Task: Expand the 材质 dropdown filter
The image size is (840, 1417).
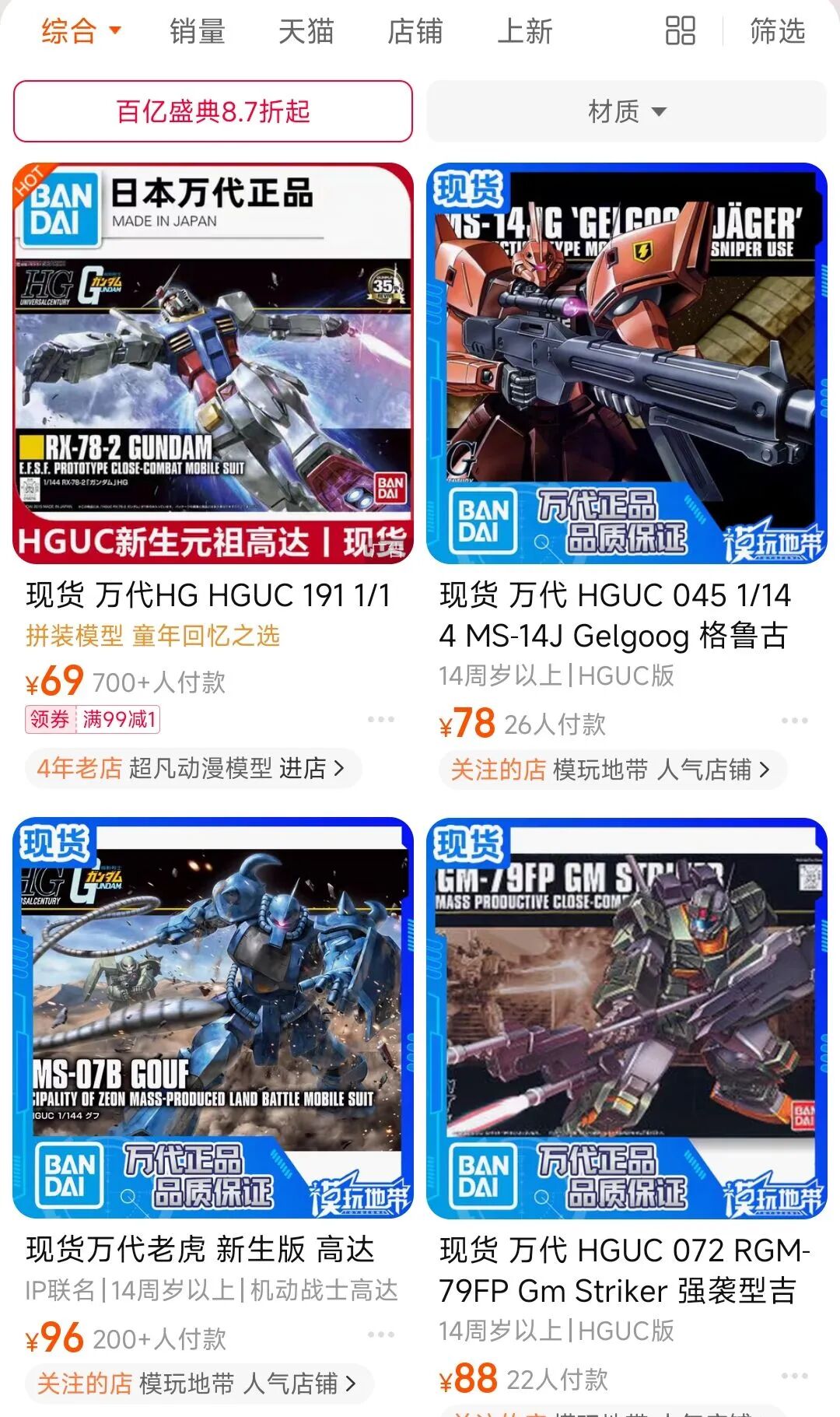Action: [x=627, y=111]
